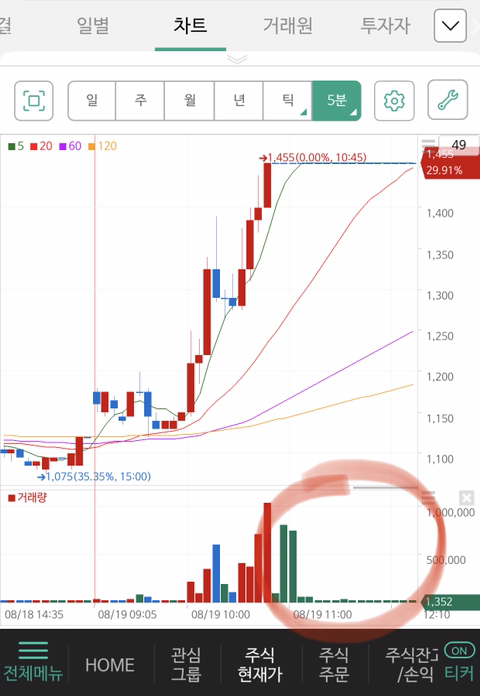
Task: Open the 전체메뉴 full menu
Action: tap(33, 662)
